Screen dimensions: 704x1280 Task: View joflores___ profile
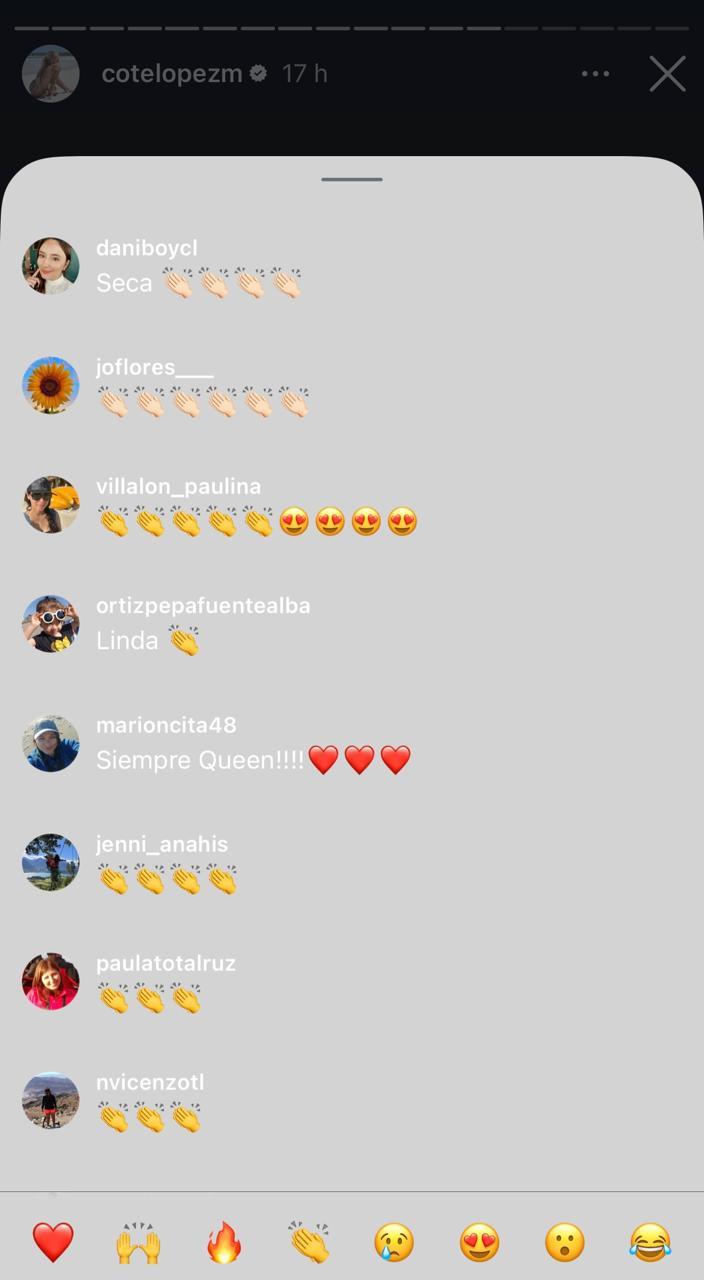click(x=154, y=367)
